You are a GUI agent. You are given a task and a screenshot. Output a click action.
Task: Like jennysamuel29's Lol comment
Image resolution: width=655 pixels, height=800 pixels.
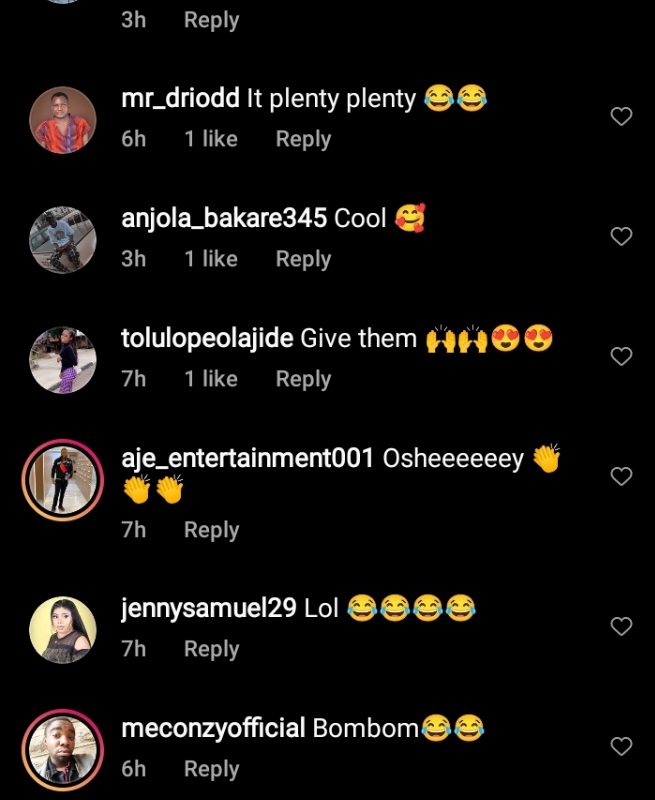(621, 627)
